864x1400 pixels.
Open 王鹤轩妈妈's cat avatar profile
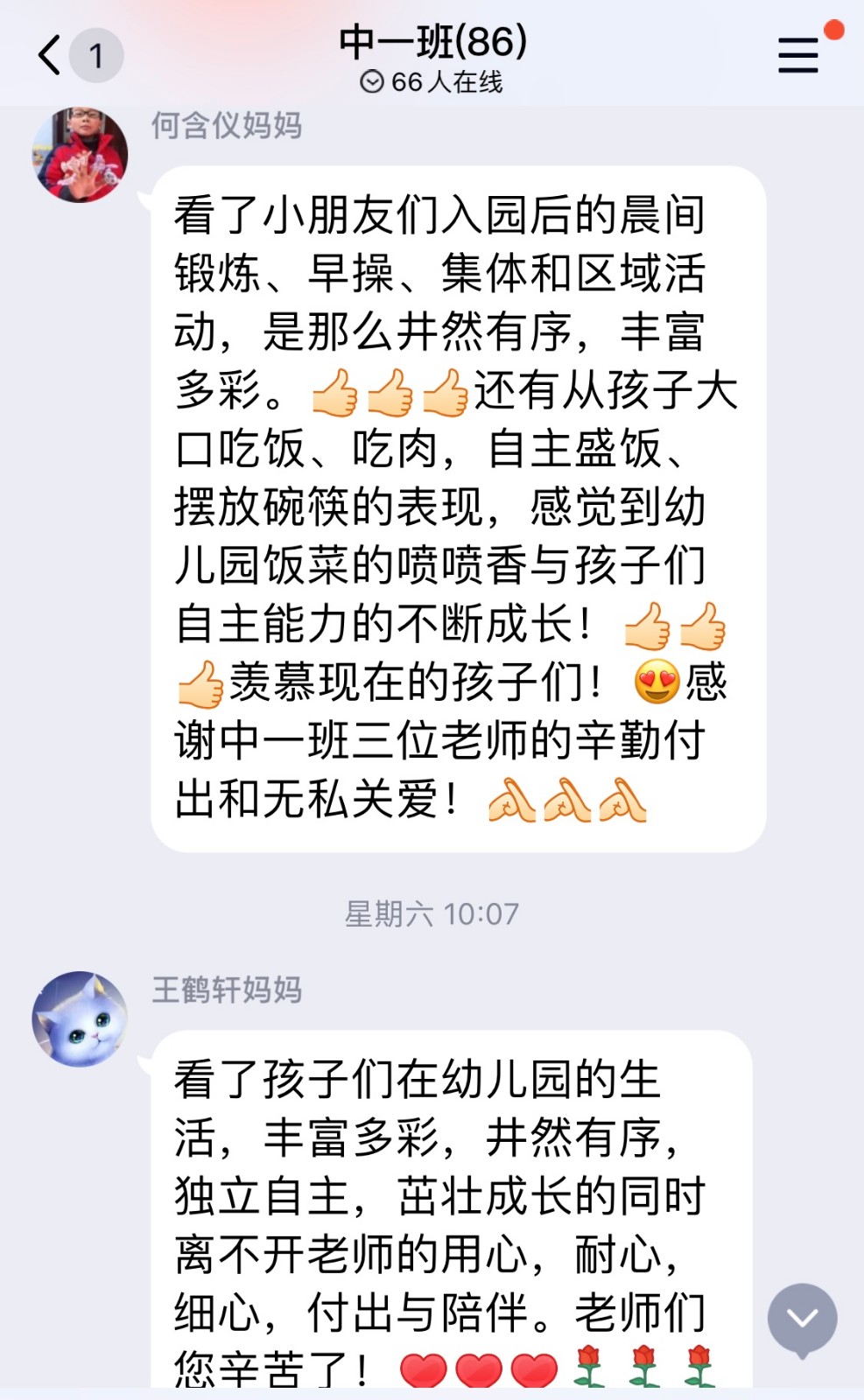pyautogui.click(x=80, y=1018)
